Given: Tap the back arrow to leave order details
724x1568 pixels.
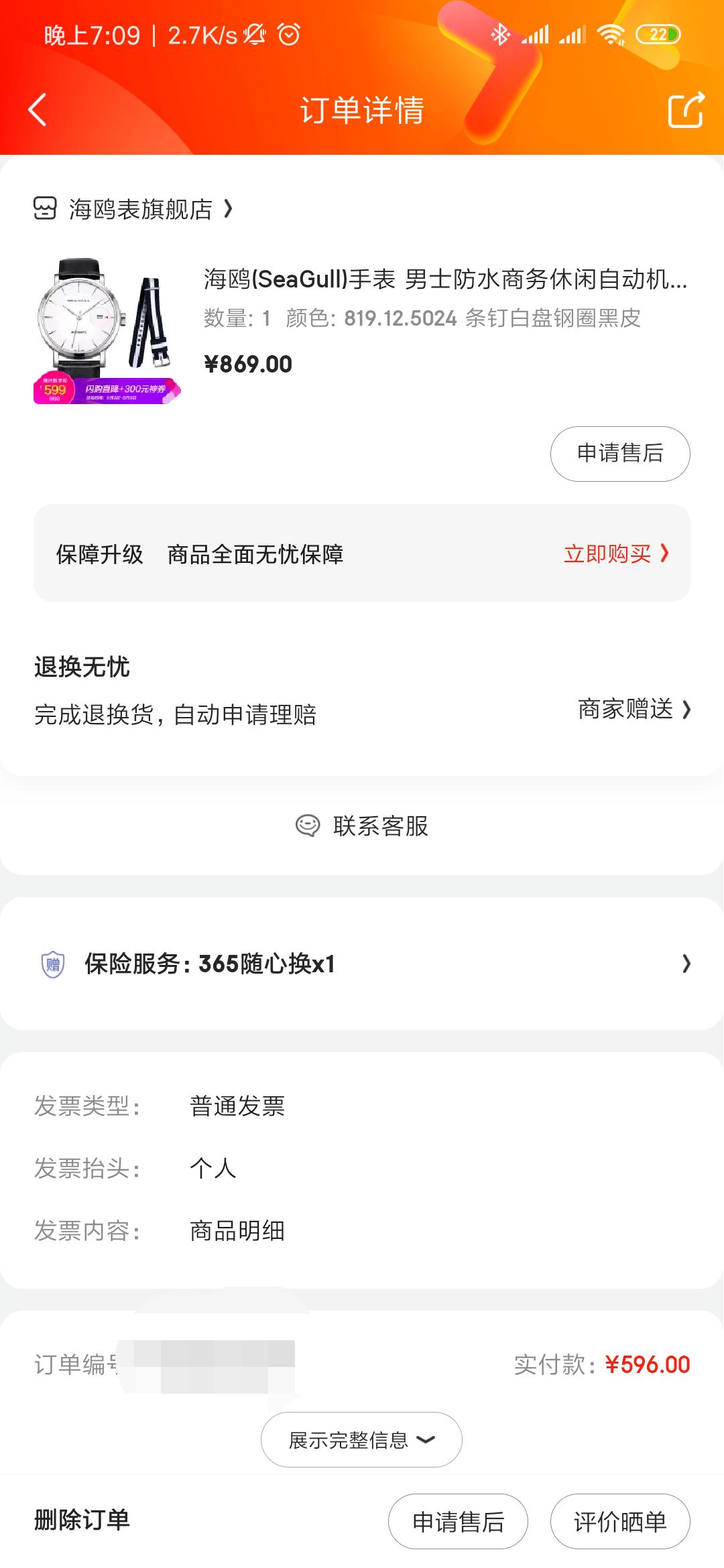Looking at the screenshot, I should (38, 111).
